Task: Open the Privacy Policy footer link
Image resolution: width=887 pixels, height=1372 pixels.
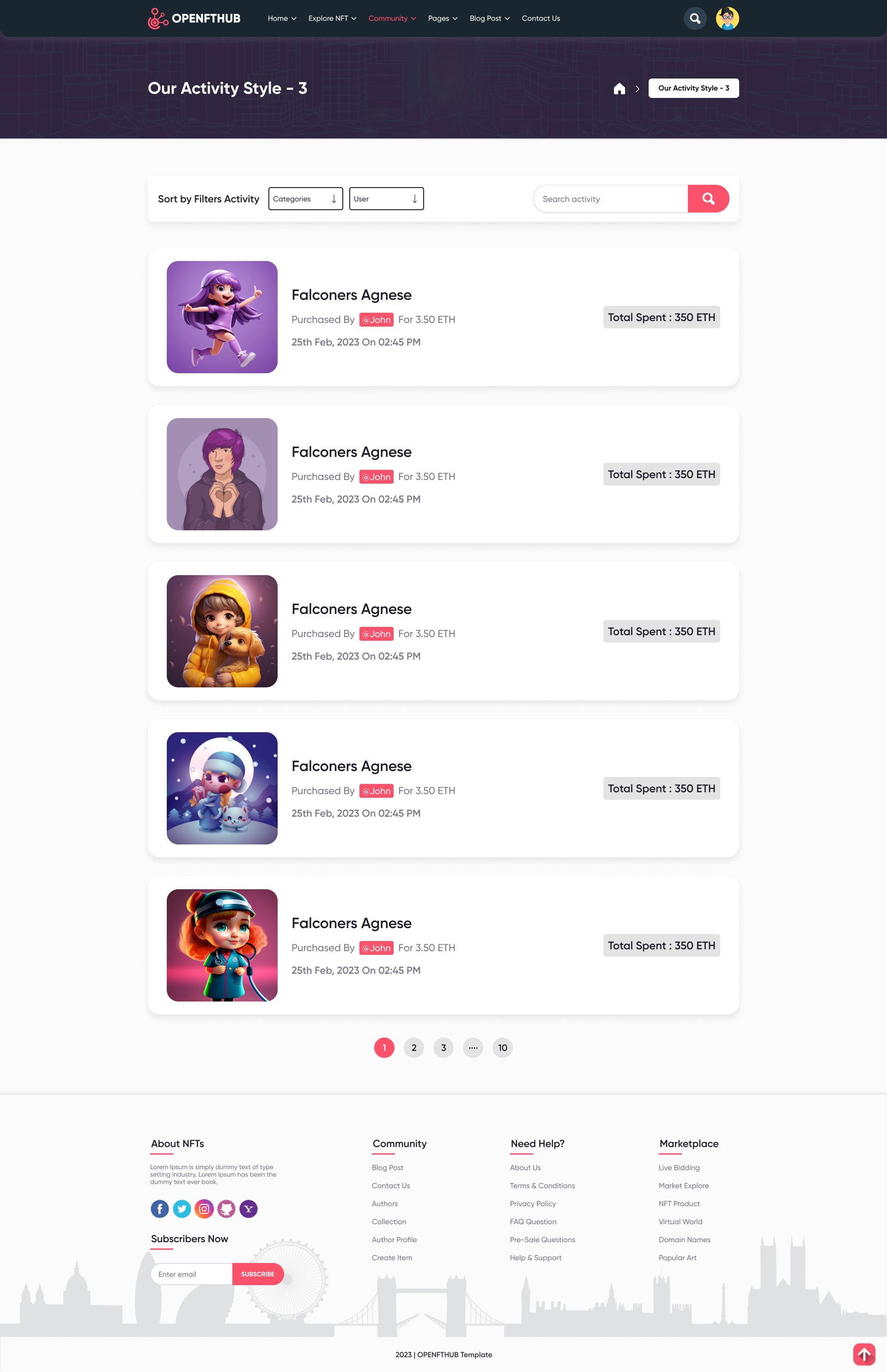Action: coord(532,1204)
